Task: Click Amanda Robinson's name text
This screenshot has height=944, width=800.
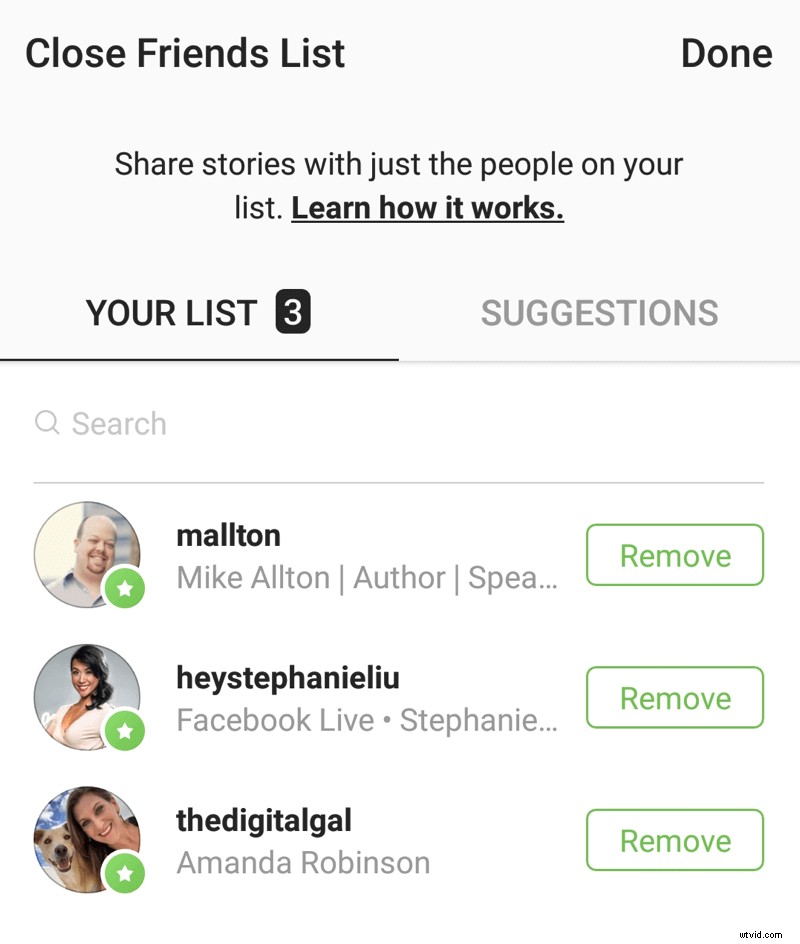Action: coord(303,862)
